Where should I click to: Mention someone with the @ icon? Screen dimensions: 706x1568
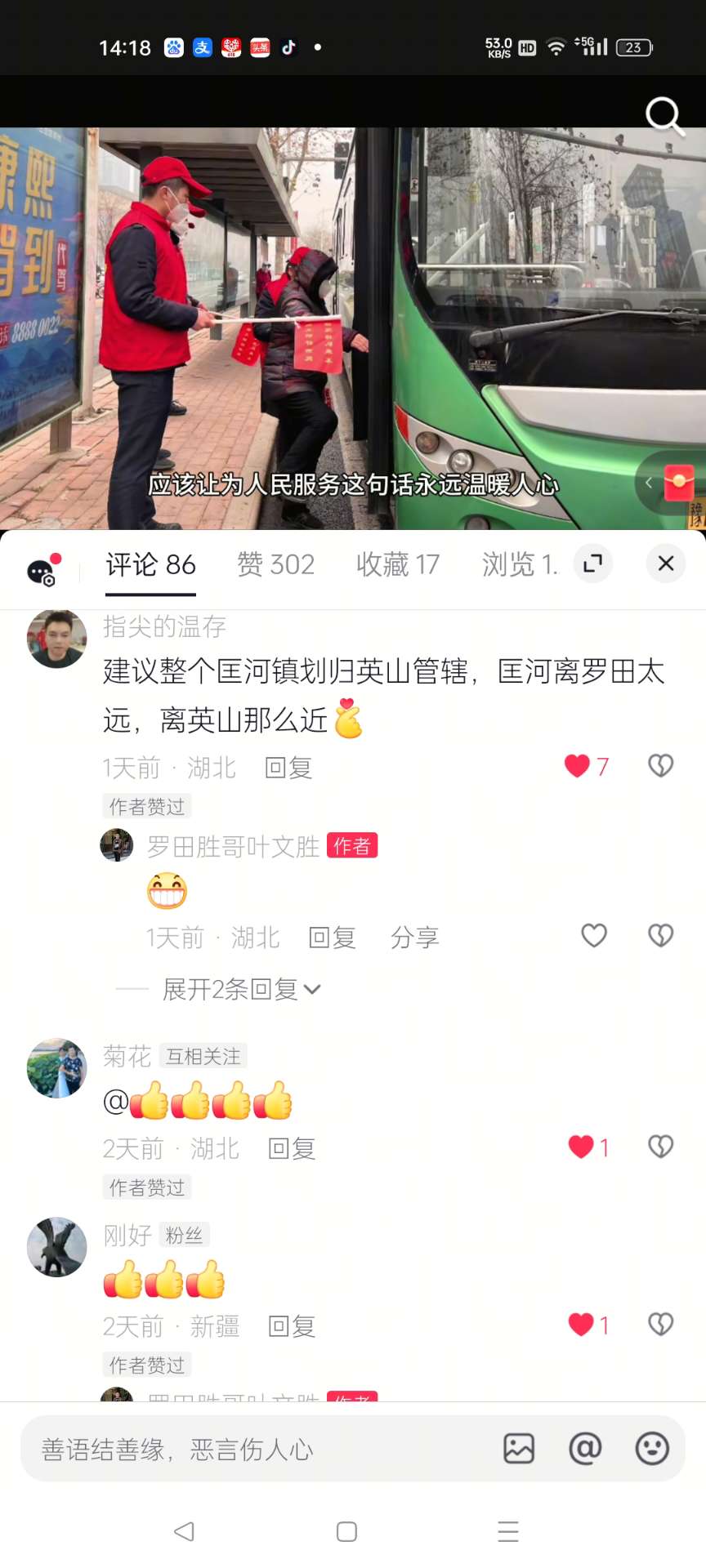pyautogui.click(x=585, y=1449)
